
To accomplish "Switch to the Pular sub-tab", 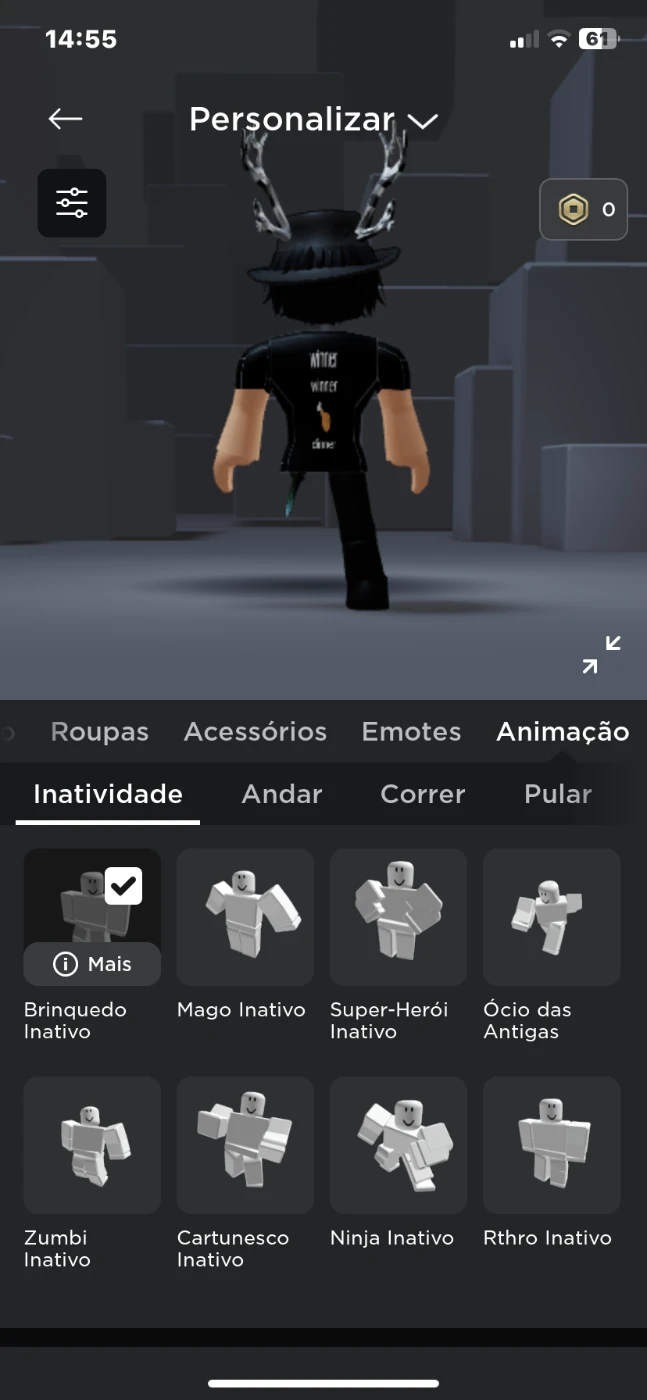I will pyautogui.click(x=558, y=794).
